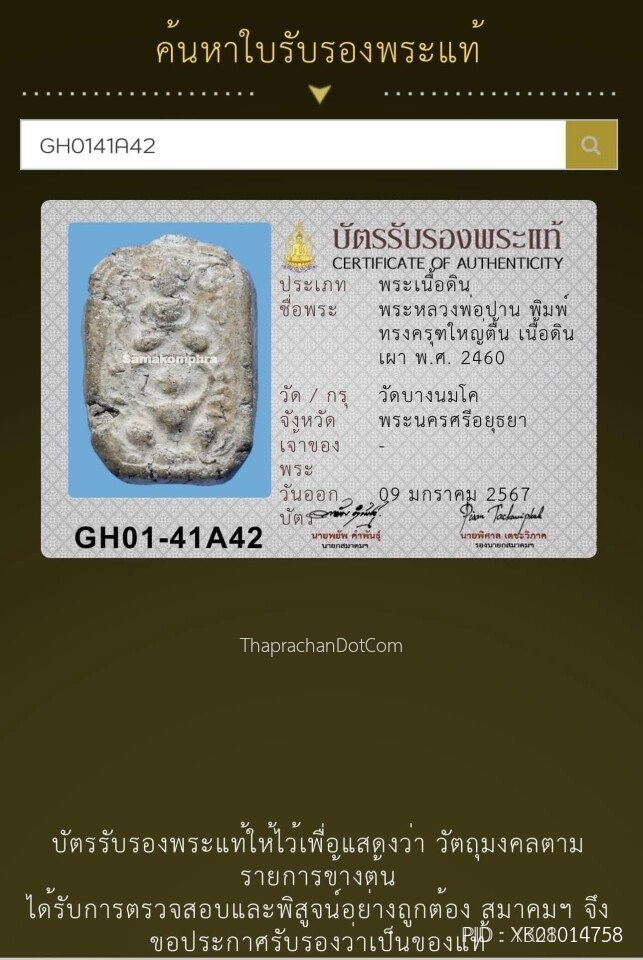Open the certificate card GH01-41A42

coord(318,378)
